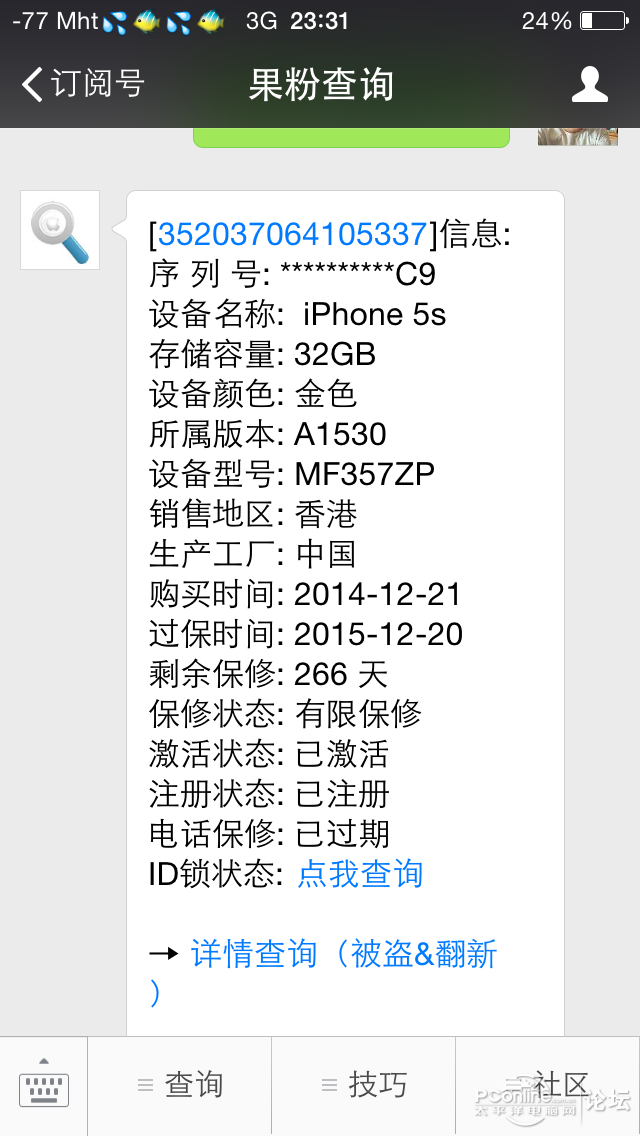Open the 技巧 menu

(x=363, y=1085)
